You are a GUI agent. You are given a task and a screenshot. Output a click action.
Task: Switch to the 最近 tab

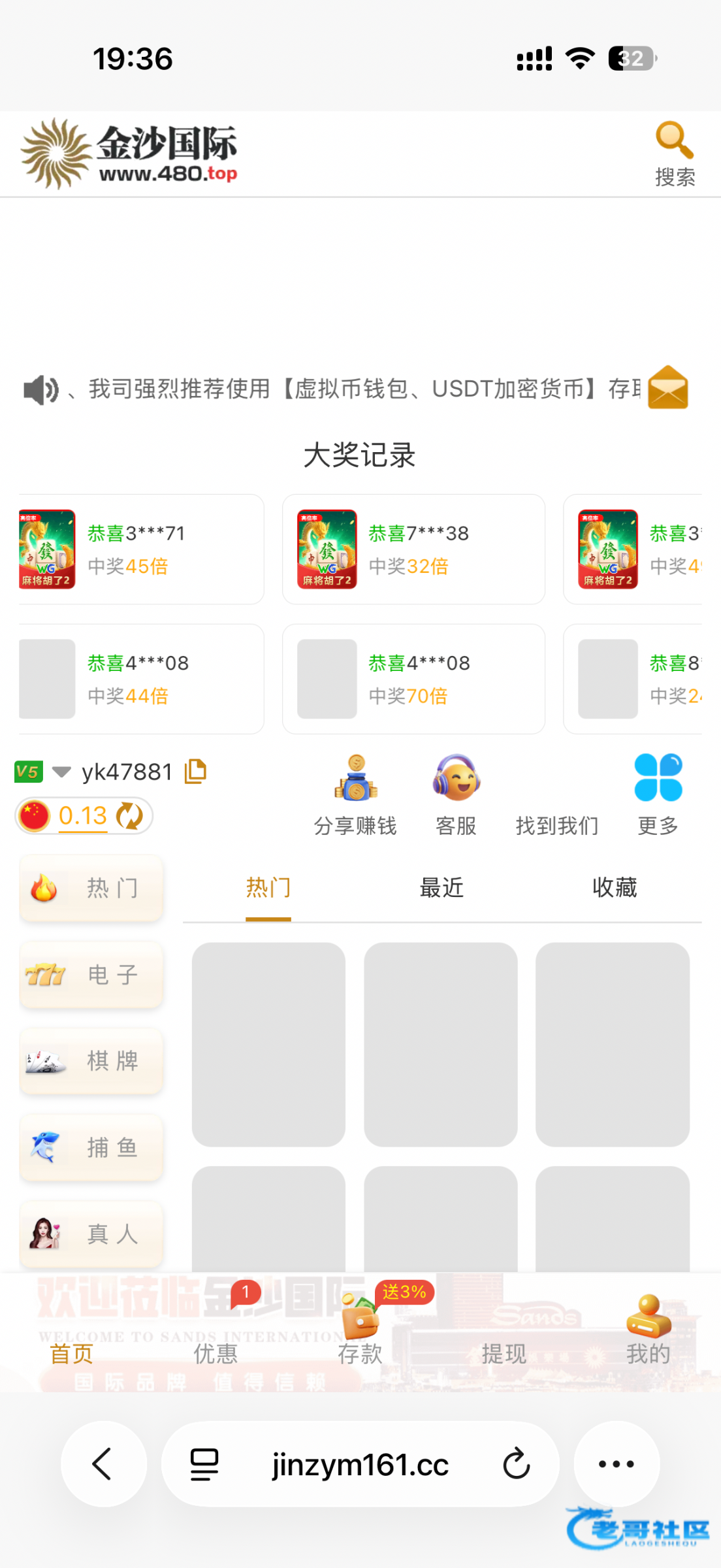(441, 888)
